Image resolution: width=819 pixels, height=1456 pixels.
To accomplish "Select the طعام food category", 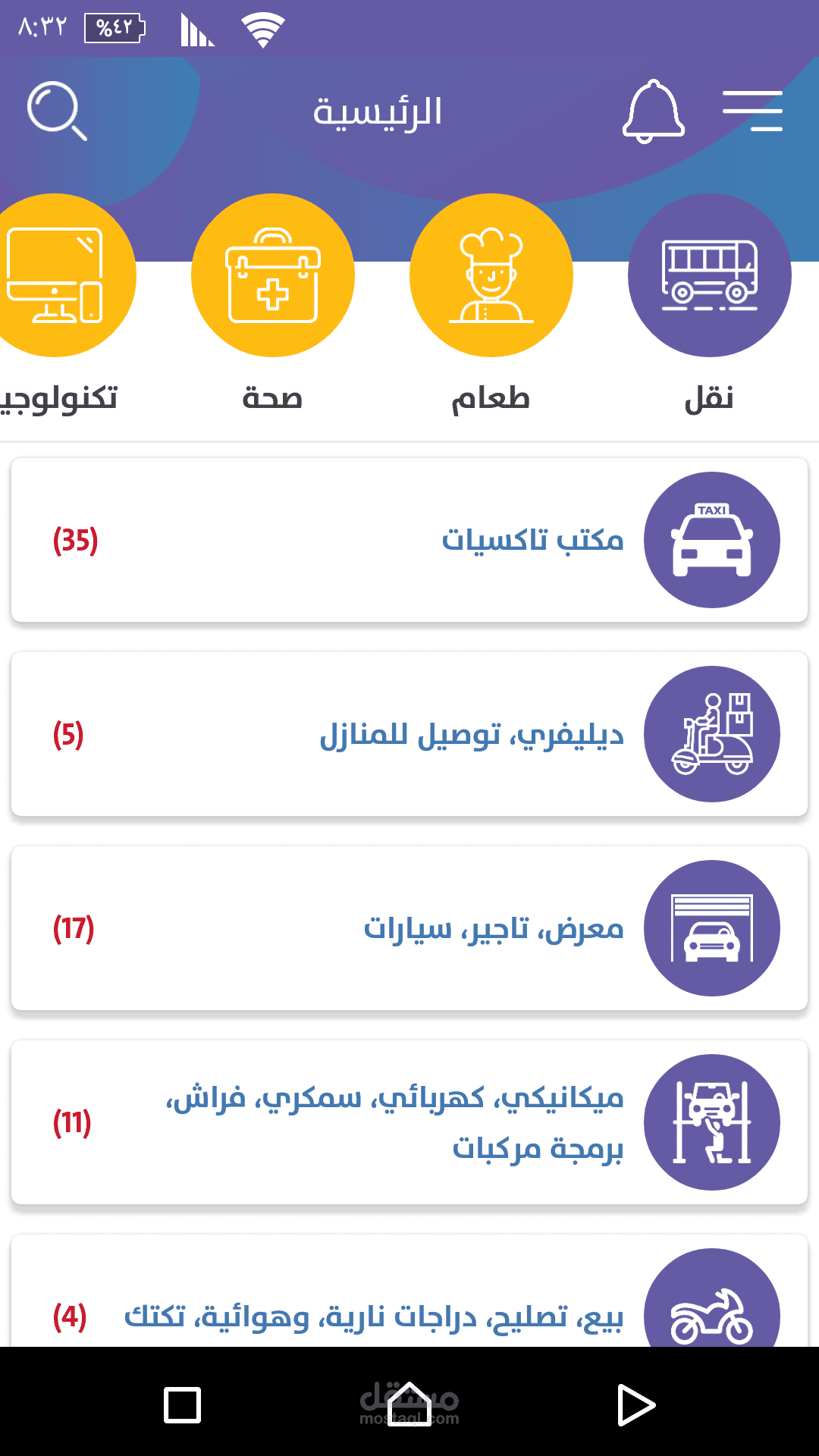I will (491, 275).
